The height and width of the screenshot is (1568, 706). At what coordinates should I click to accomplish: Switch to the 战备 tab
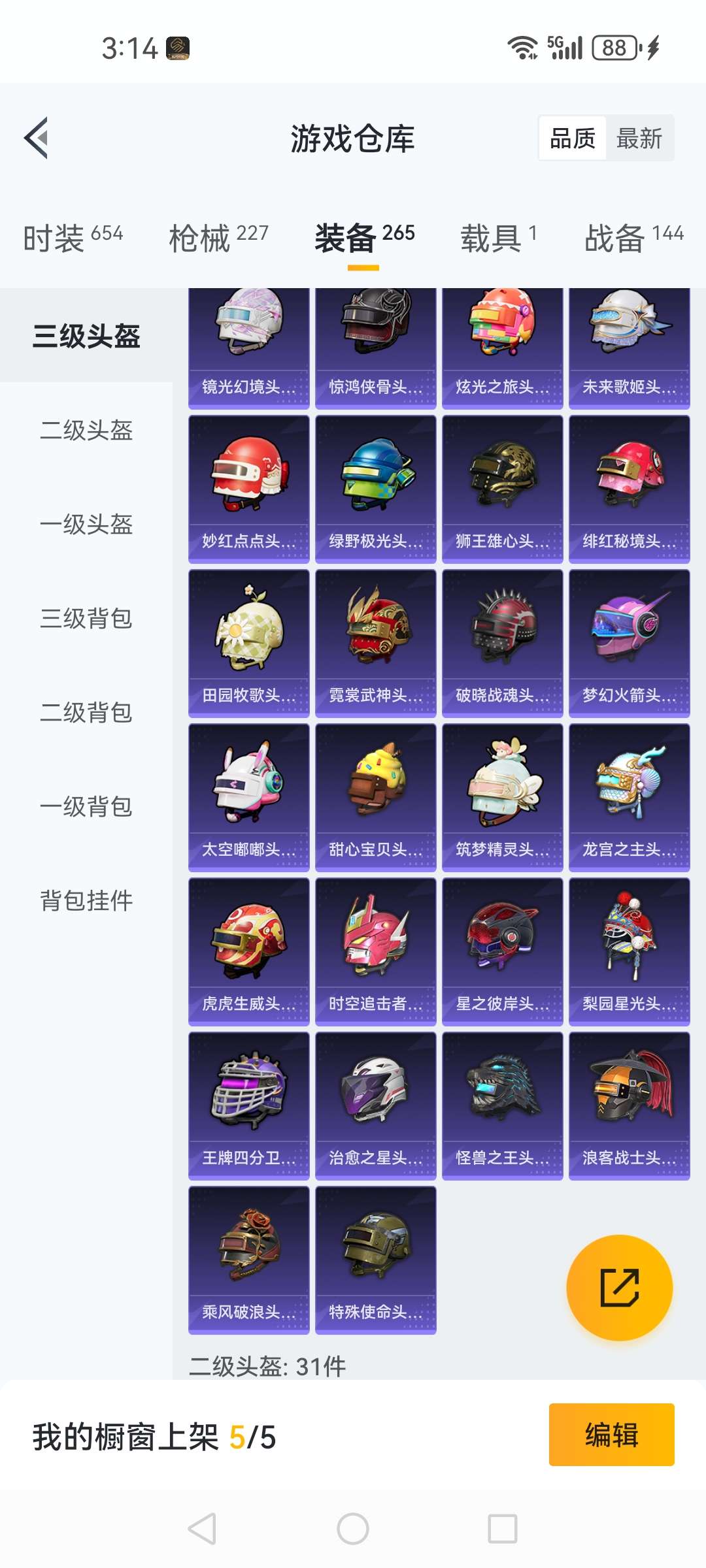(633, 237)
